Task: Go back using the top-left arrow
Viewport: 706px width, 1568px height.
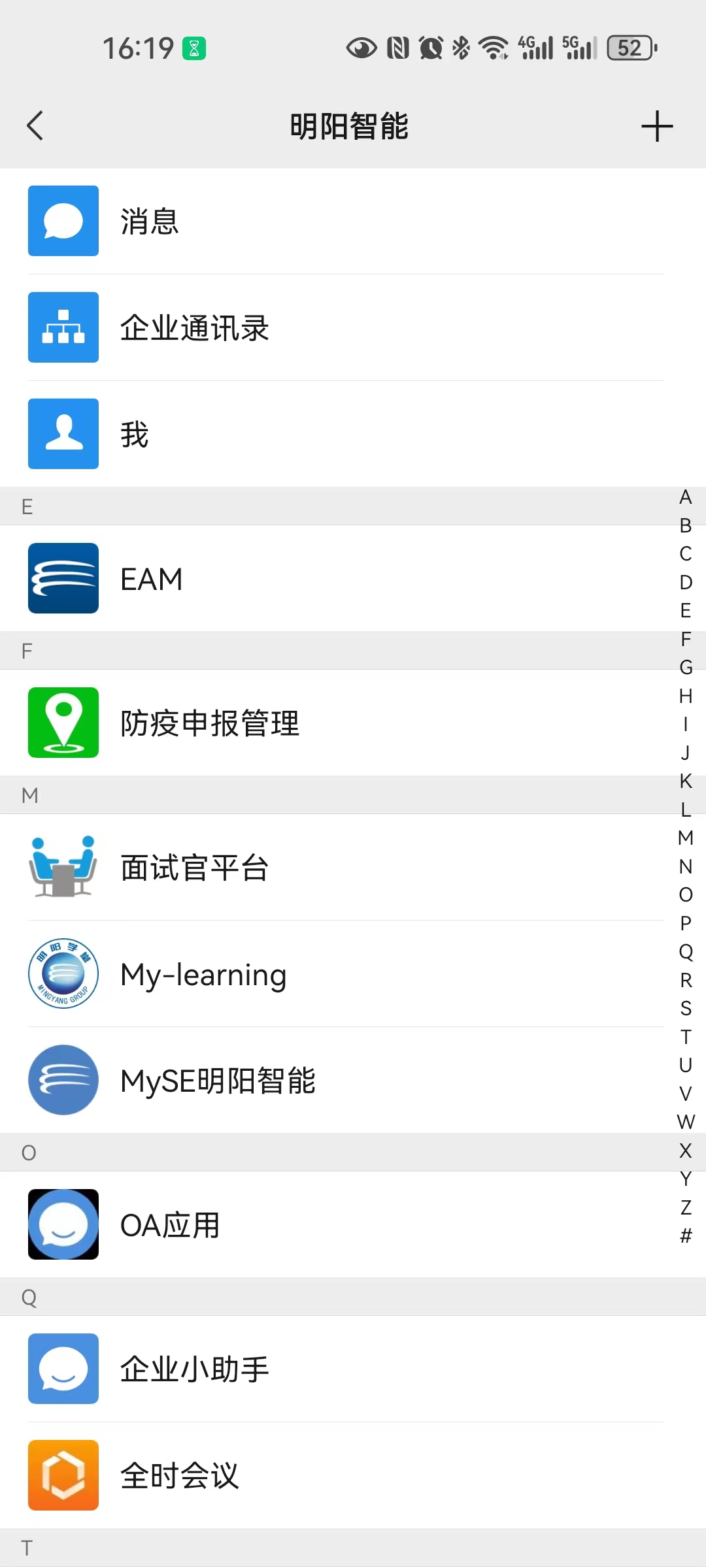Action: 35,125
